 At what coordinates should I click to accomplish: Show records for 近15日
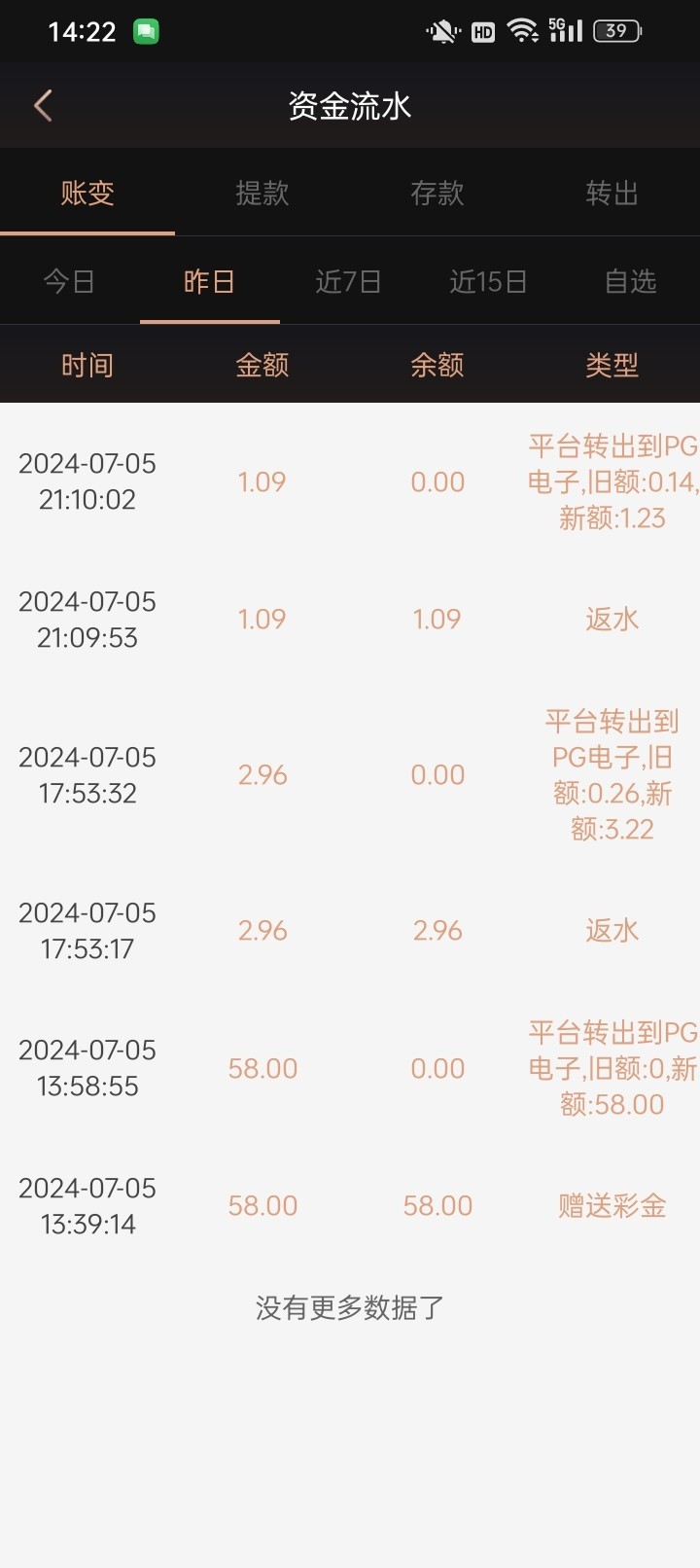point(489,281)
